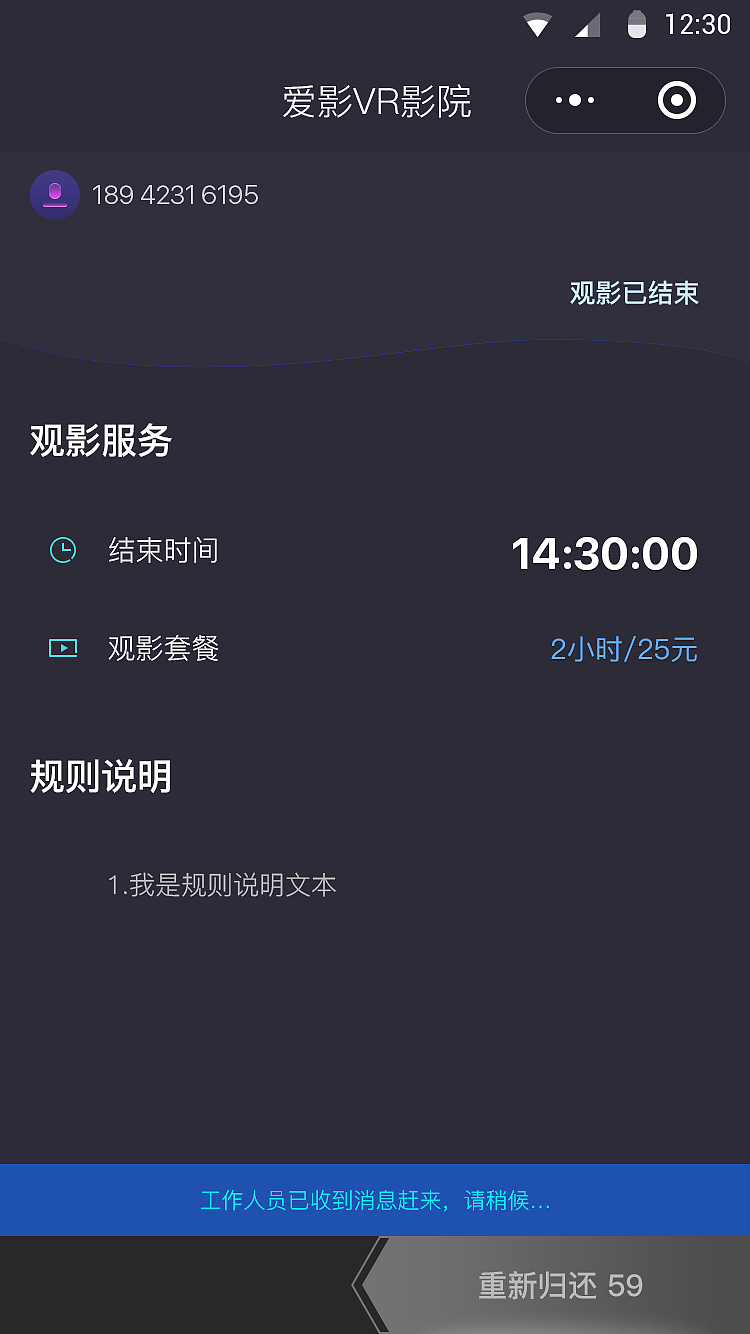Click the phone number 189 4231 6195
Image resolution: width=750 pixels, height=1334 pixels.
pyautogui.click(x=175, y=195)
